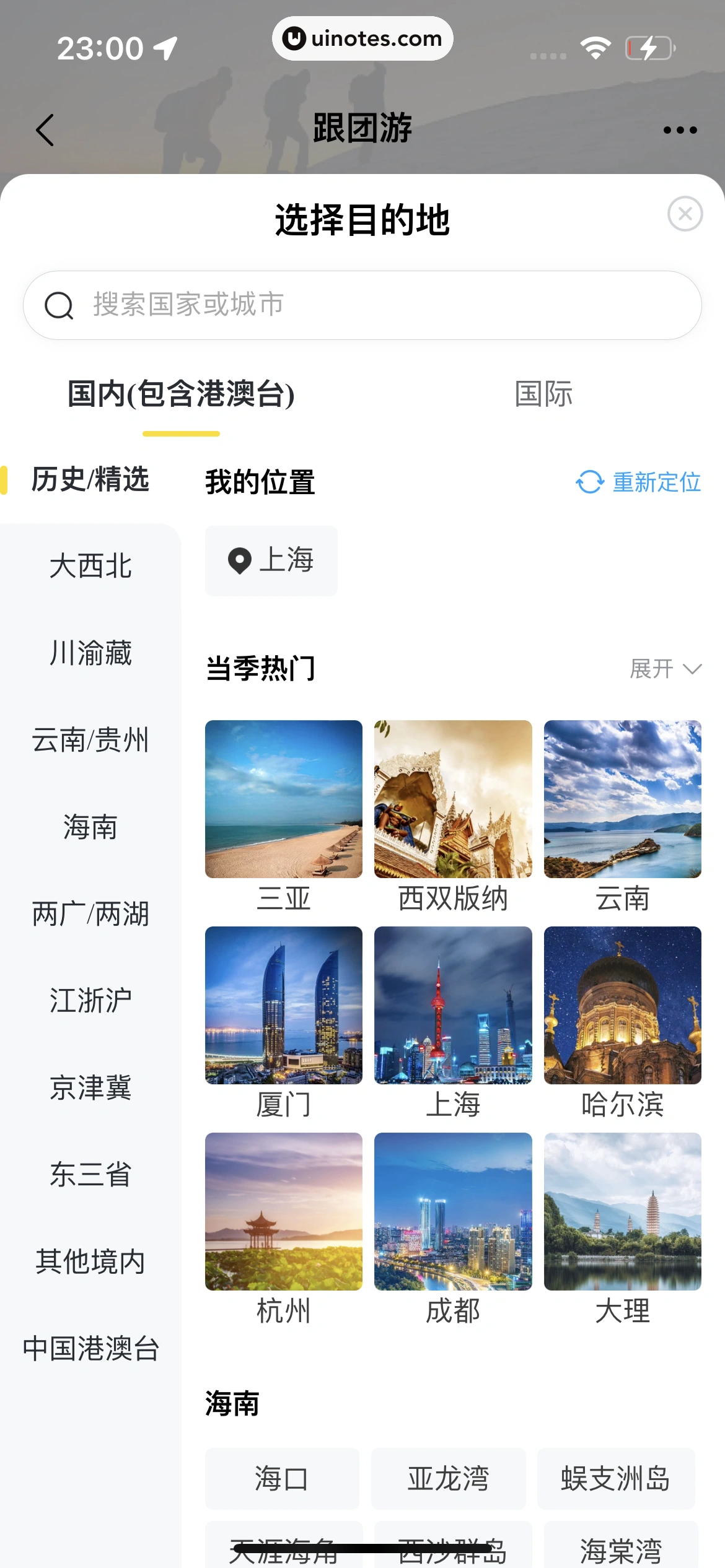Close the destination picker sheet

click(x=685, y=214)
